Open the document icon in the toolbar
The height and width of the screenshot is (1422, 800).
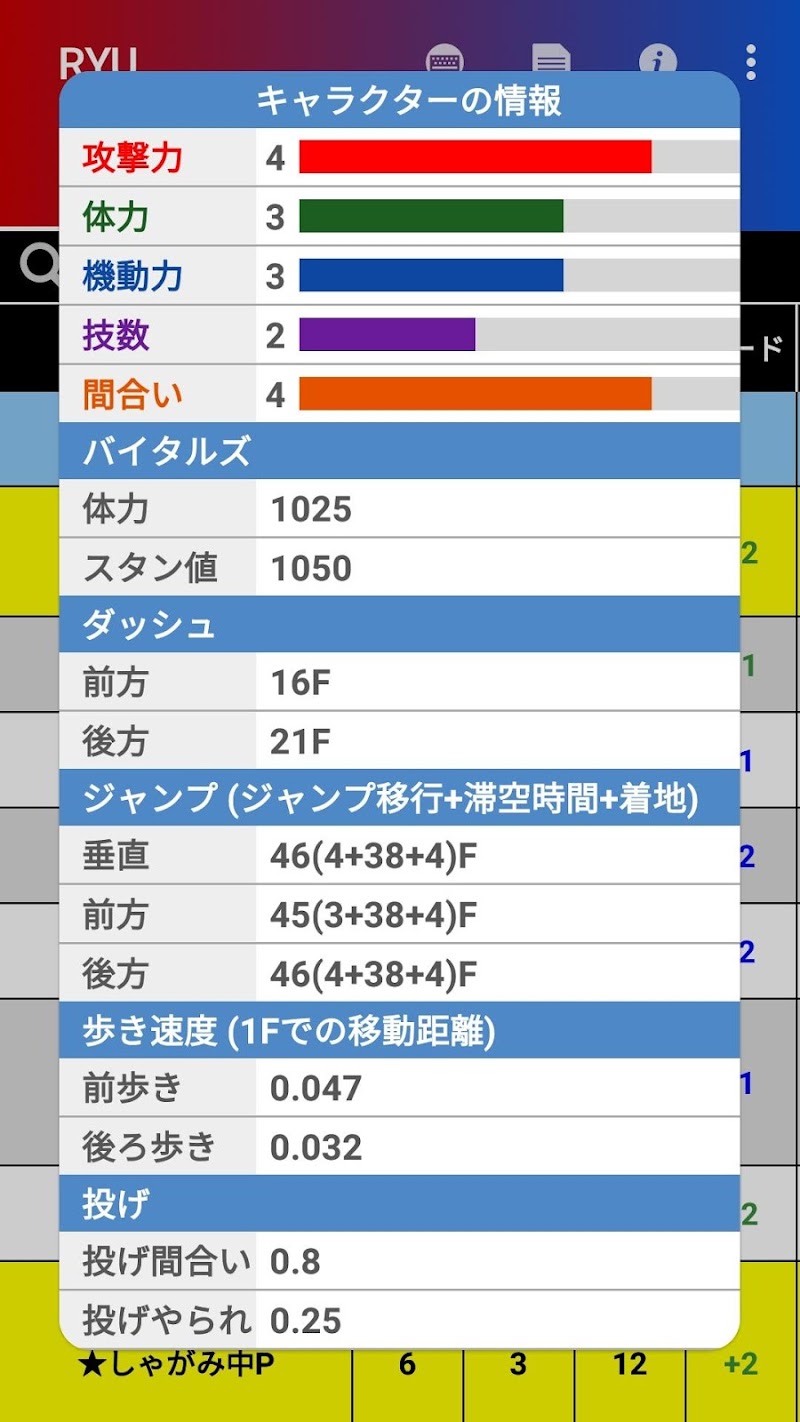click(551, 59)
